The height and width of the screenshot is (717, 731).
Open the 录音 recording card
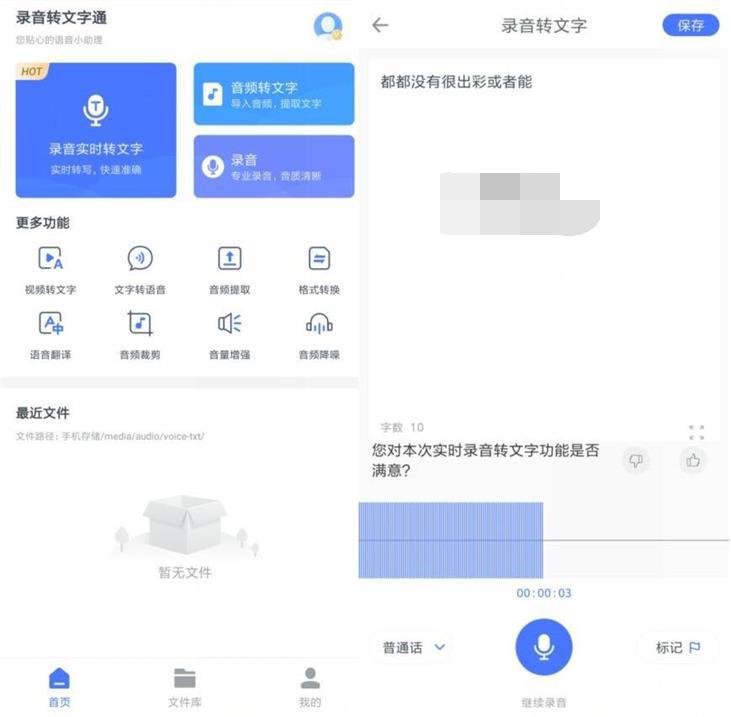coord(273,166)
